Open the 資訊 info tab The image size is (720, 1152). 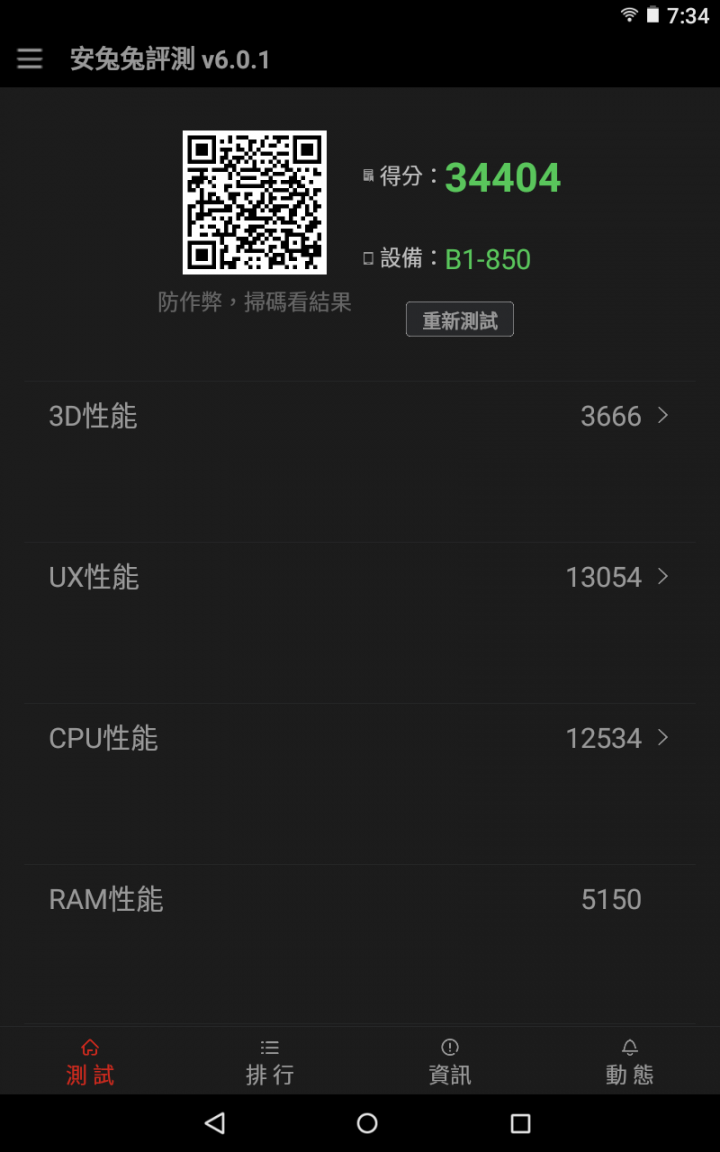450,1062
